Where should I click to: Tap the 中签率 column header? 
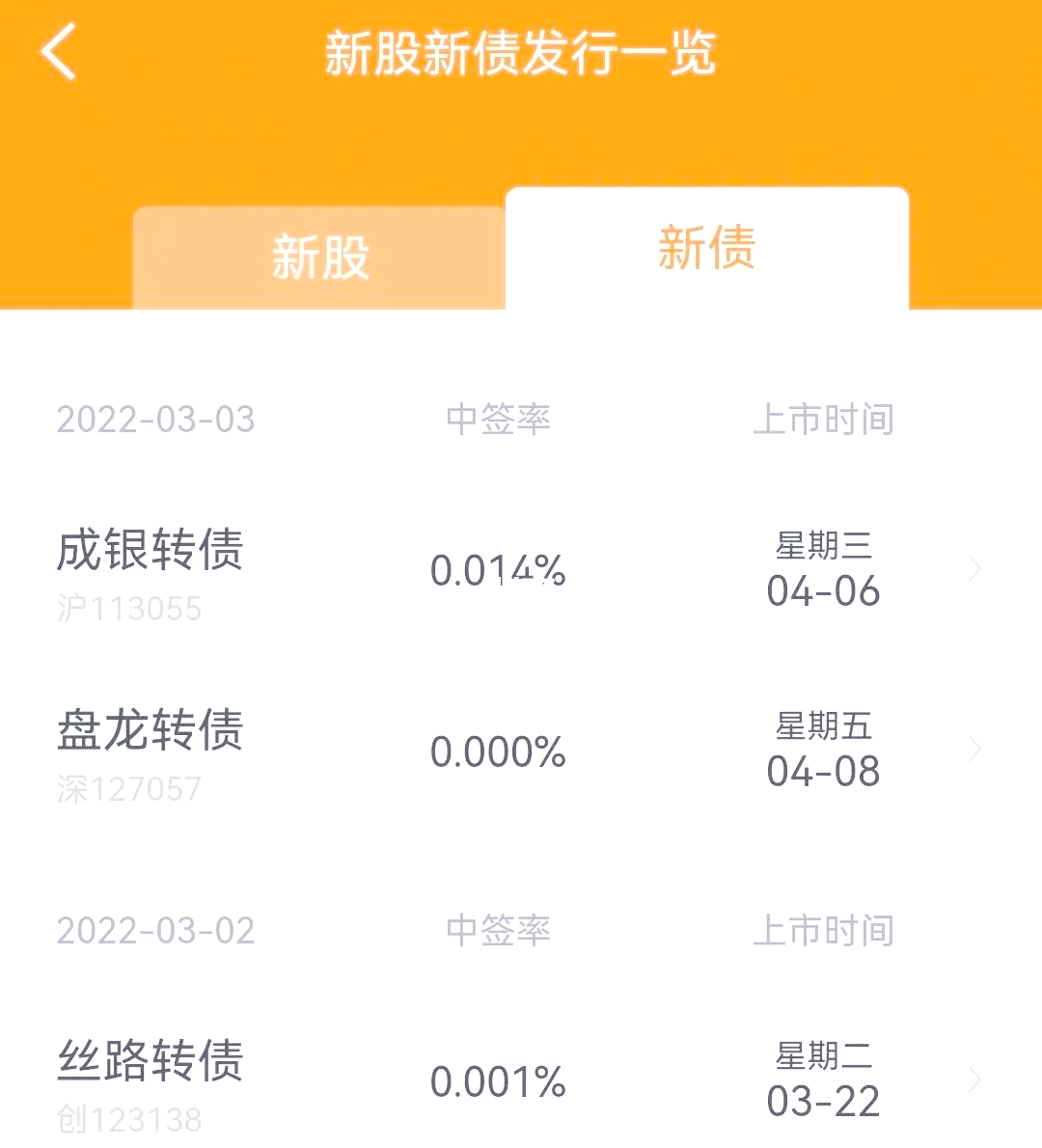[498, 419]
